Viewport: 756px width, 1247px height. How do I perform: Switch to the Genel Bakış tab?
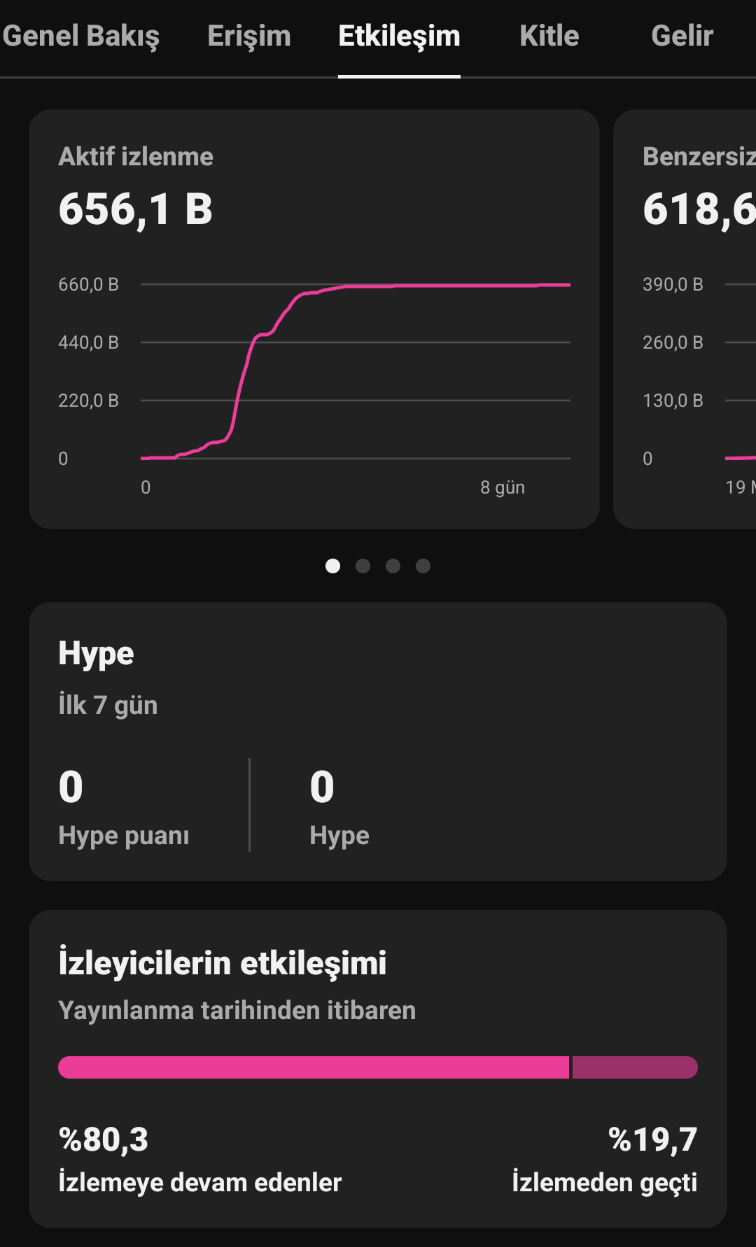[x=81, y=36]
